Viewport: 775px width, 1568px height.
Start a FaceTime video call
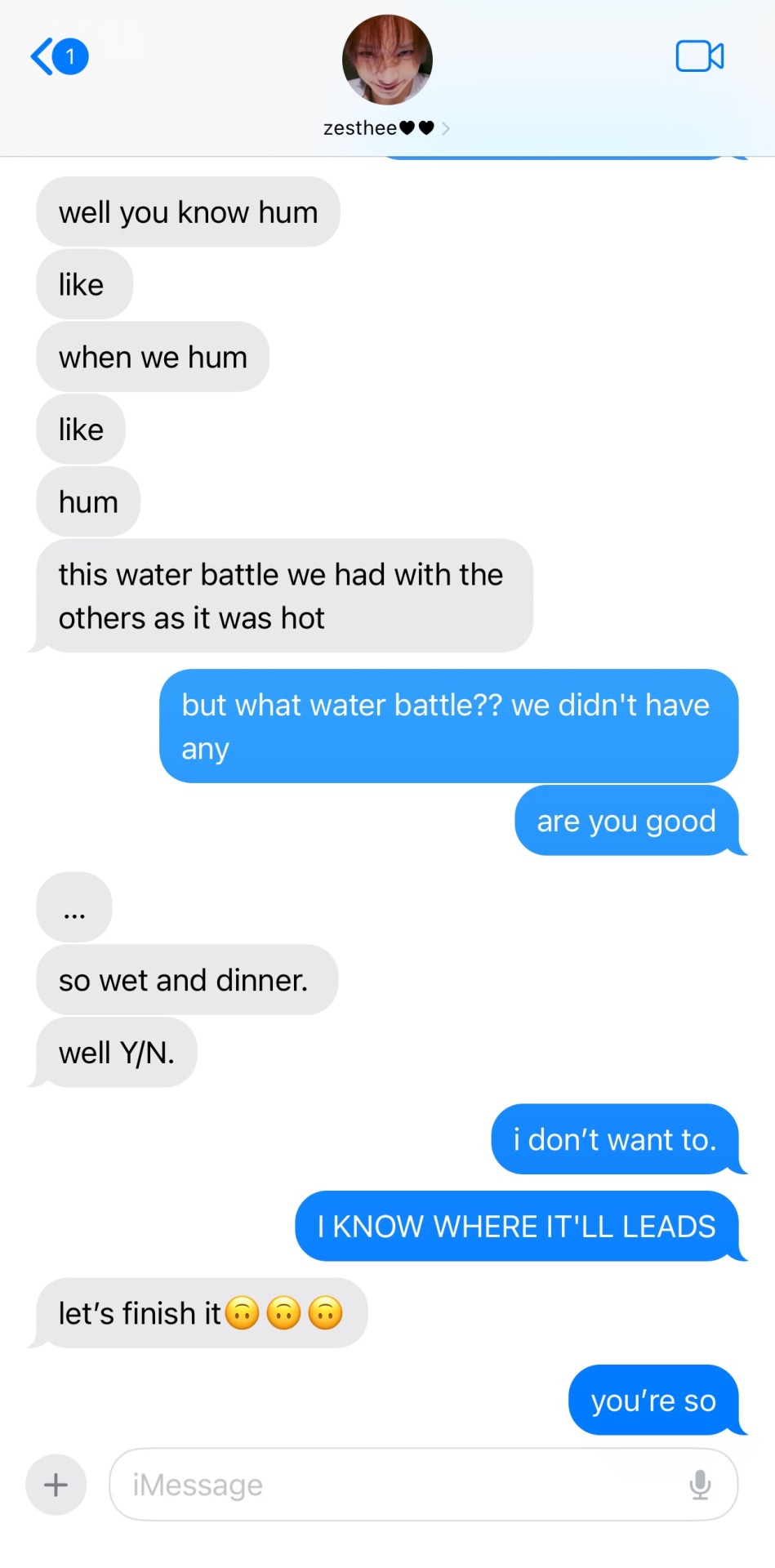699,57
